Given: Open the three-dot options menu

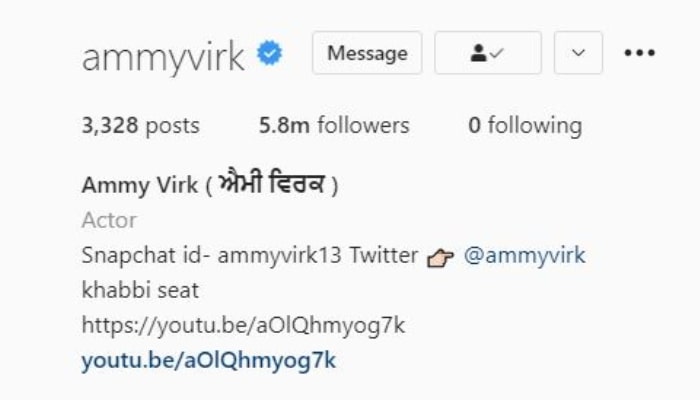Looking at the screenshot, I should 639,53.
